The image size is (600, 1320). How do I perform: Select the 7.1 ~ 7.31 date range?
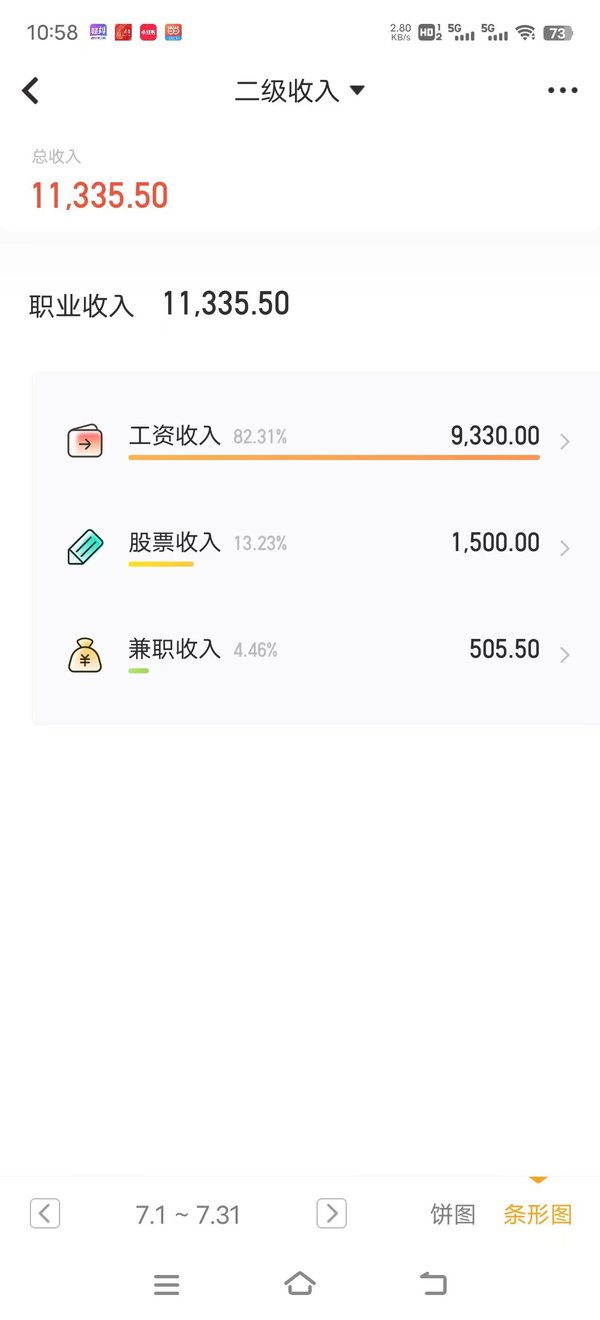point(188,1215)
